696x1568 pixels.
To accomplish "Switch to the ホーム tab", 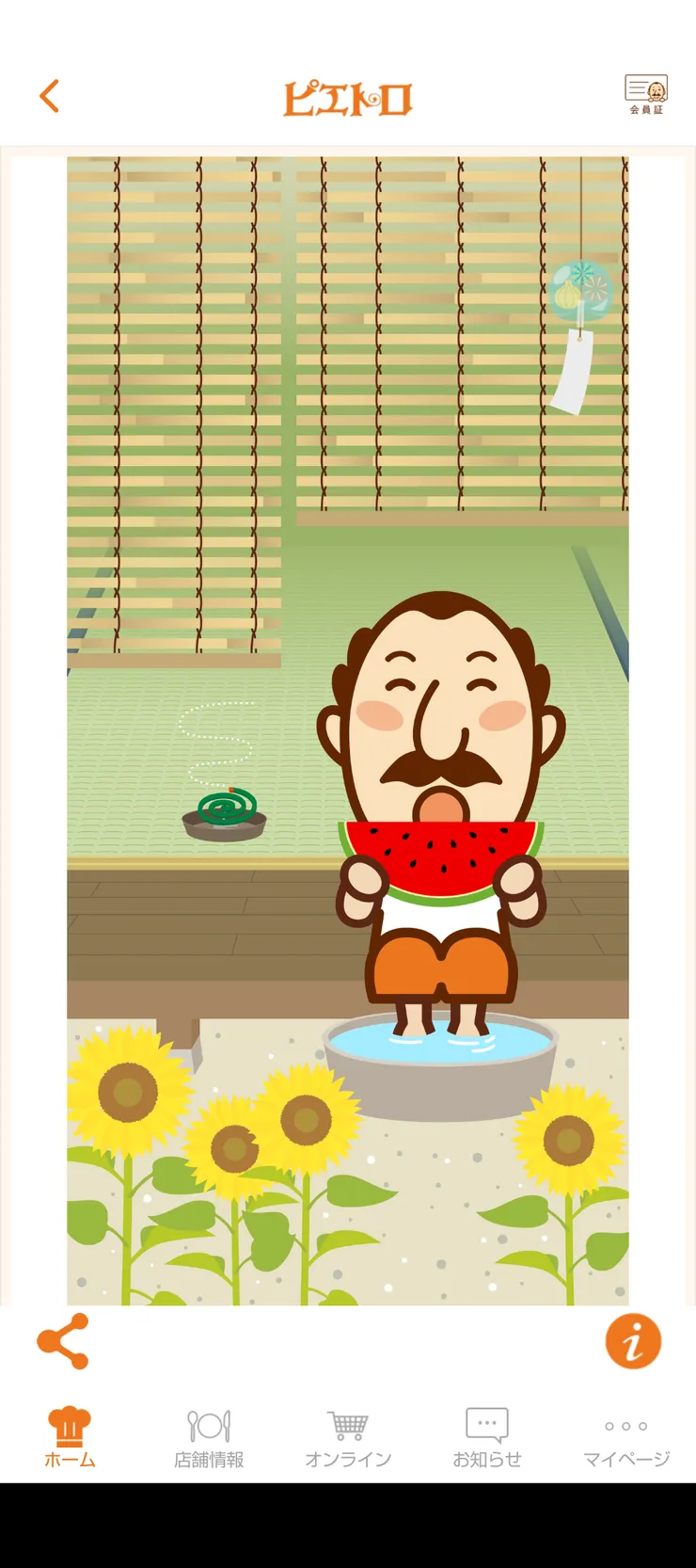I will tap(70, 1437).
